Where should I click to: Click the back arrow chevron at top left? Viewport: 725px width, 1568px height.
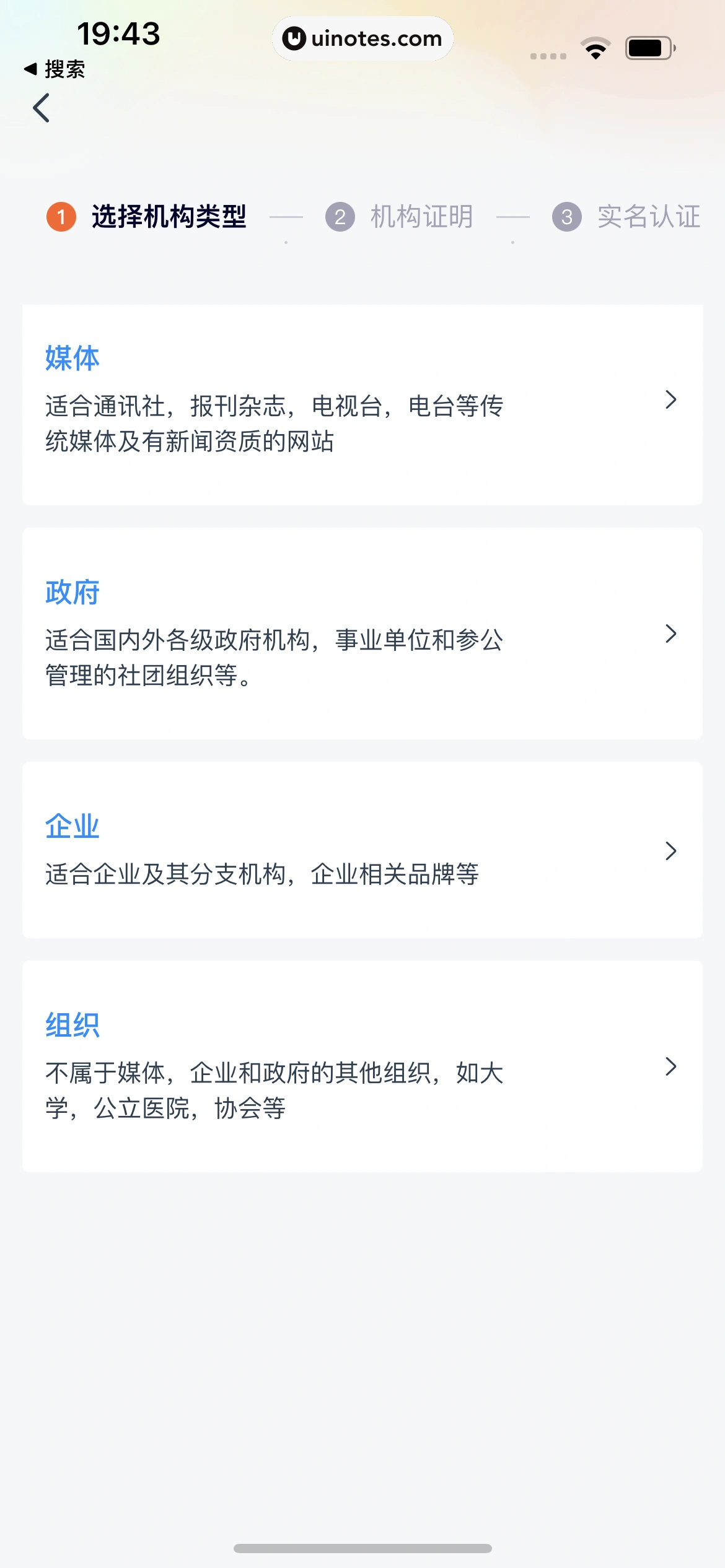[41, 107]
